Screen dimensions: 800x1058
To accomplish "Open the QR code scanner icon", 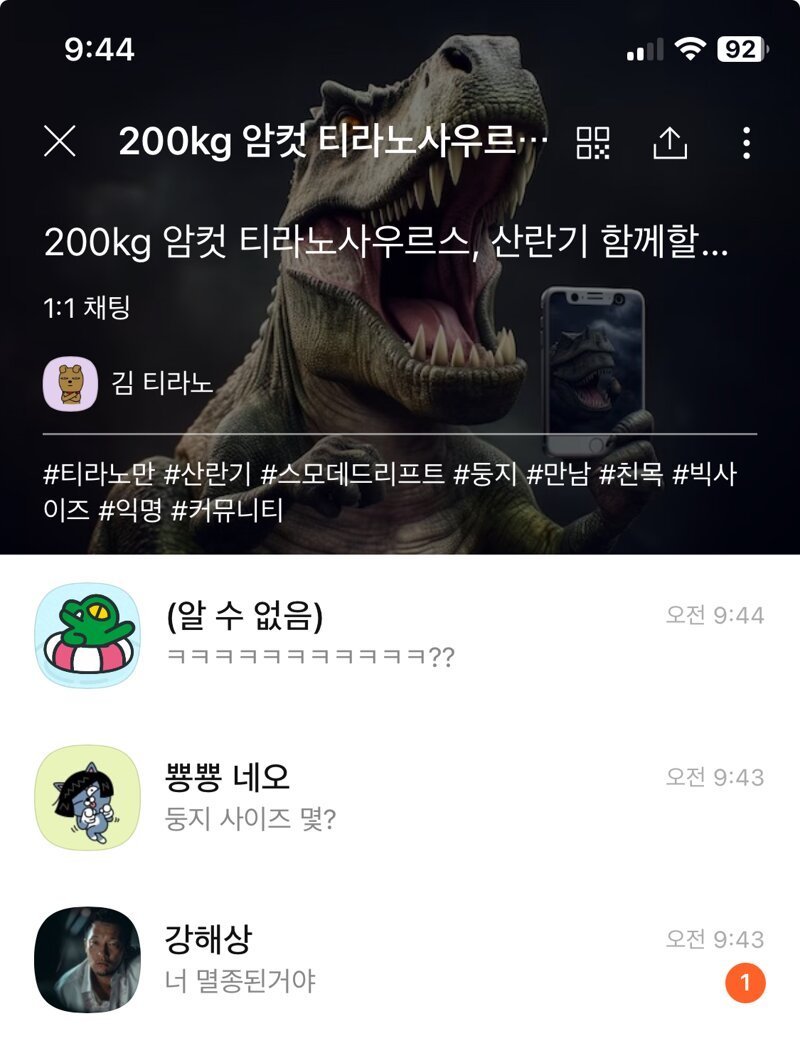I will pos(593,144).
